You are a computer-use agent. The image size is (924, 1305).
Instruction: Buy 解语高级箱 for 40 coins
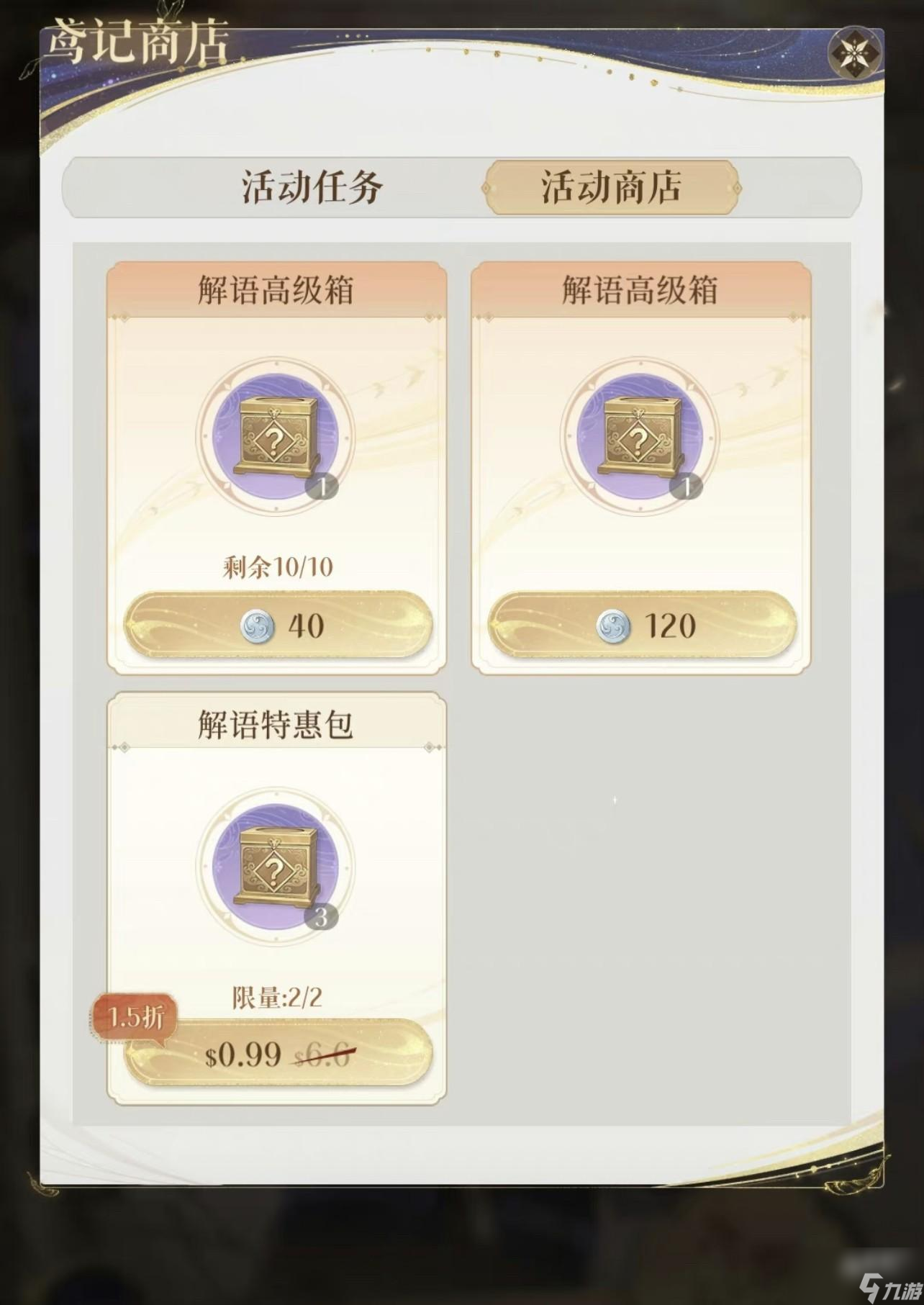coord(278,625)
